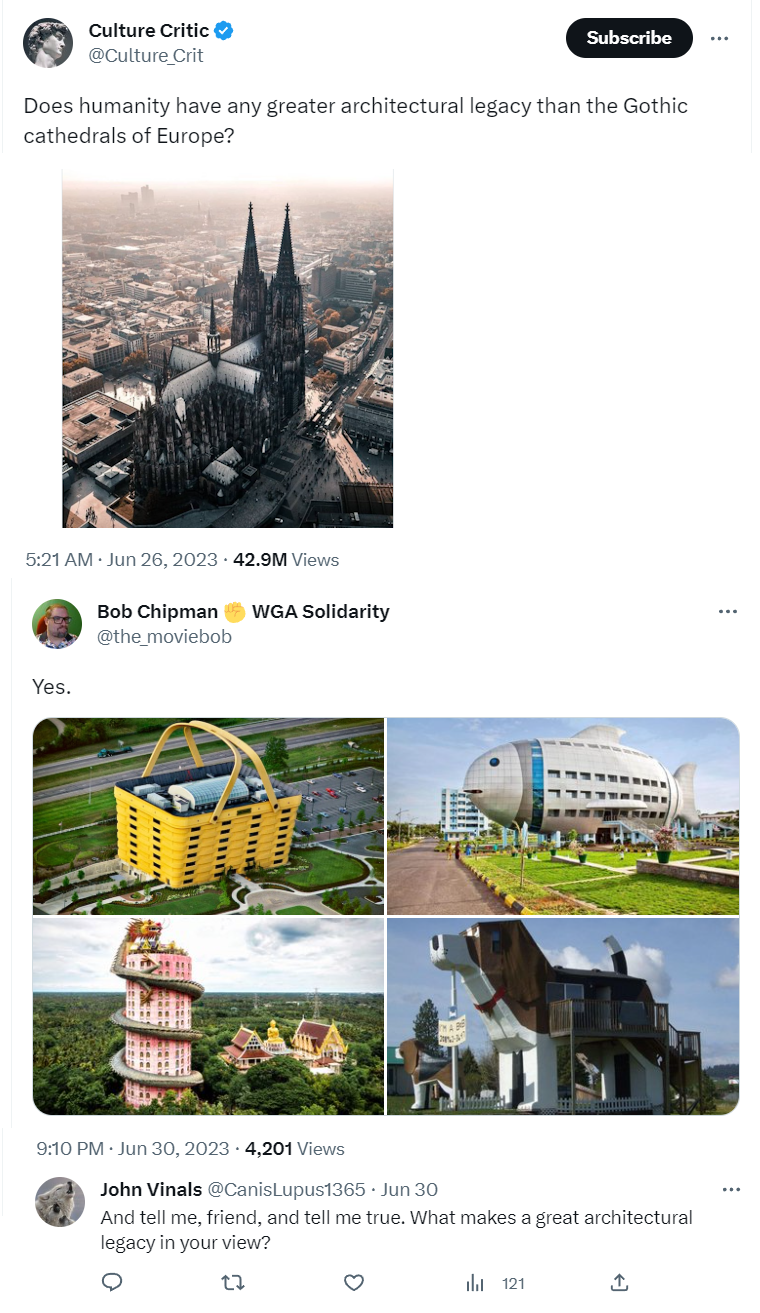Open more options on John Vinals' reply
Viewport: 760px width, 1313px height.
[732, 1189]
